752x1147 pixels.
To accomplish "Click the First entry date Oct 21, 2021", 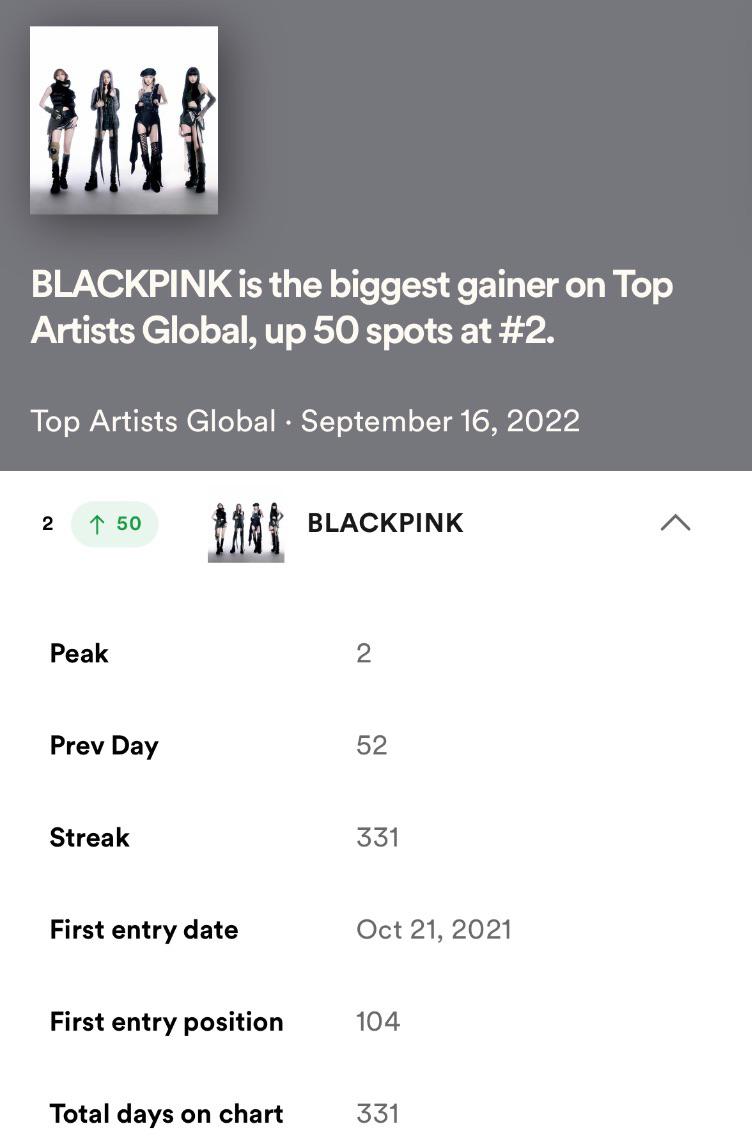I will click(433, 930).
